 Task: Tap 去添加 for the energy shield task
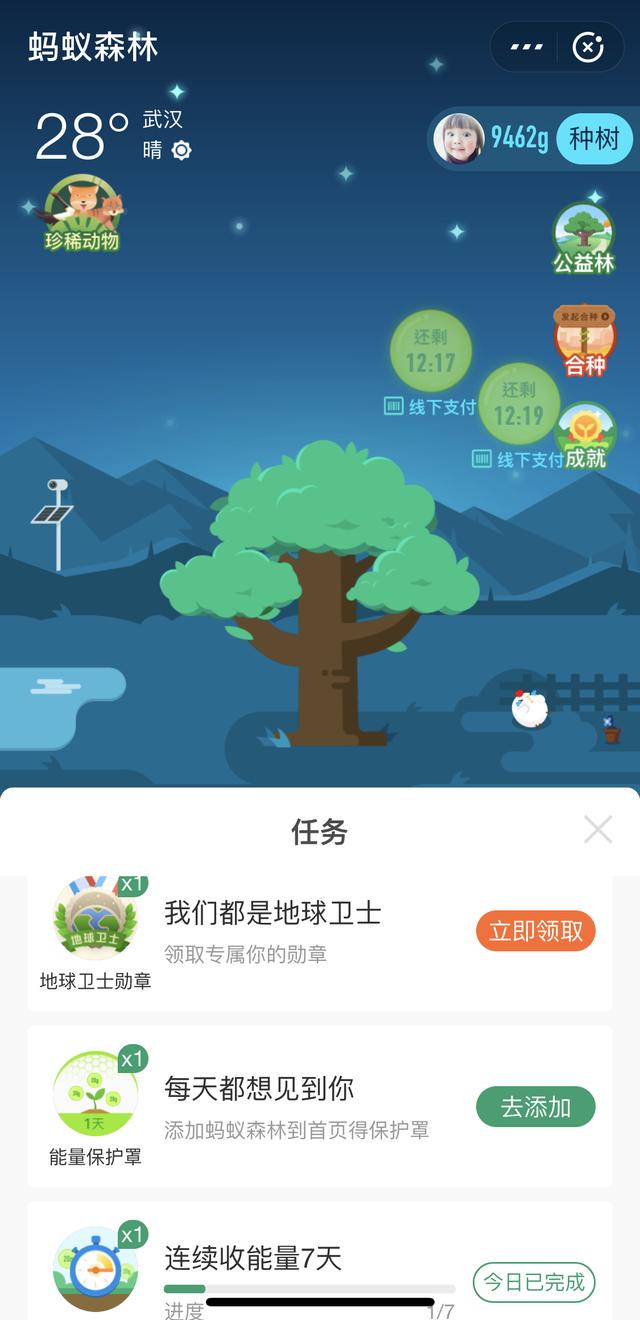pos(535,1107)
